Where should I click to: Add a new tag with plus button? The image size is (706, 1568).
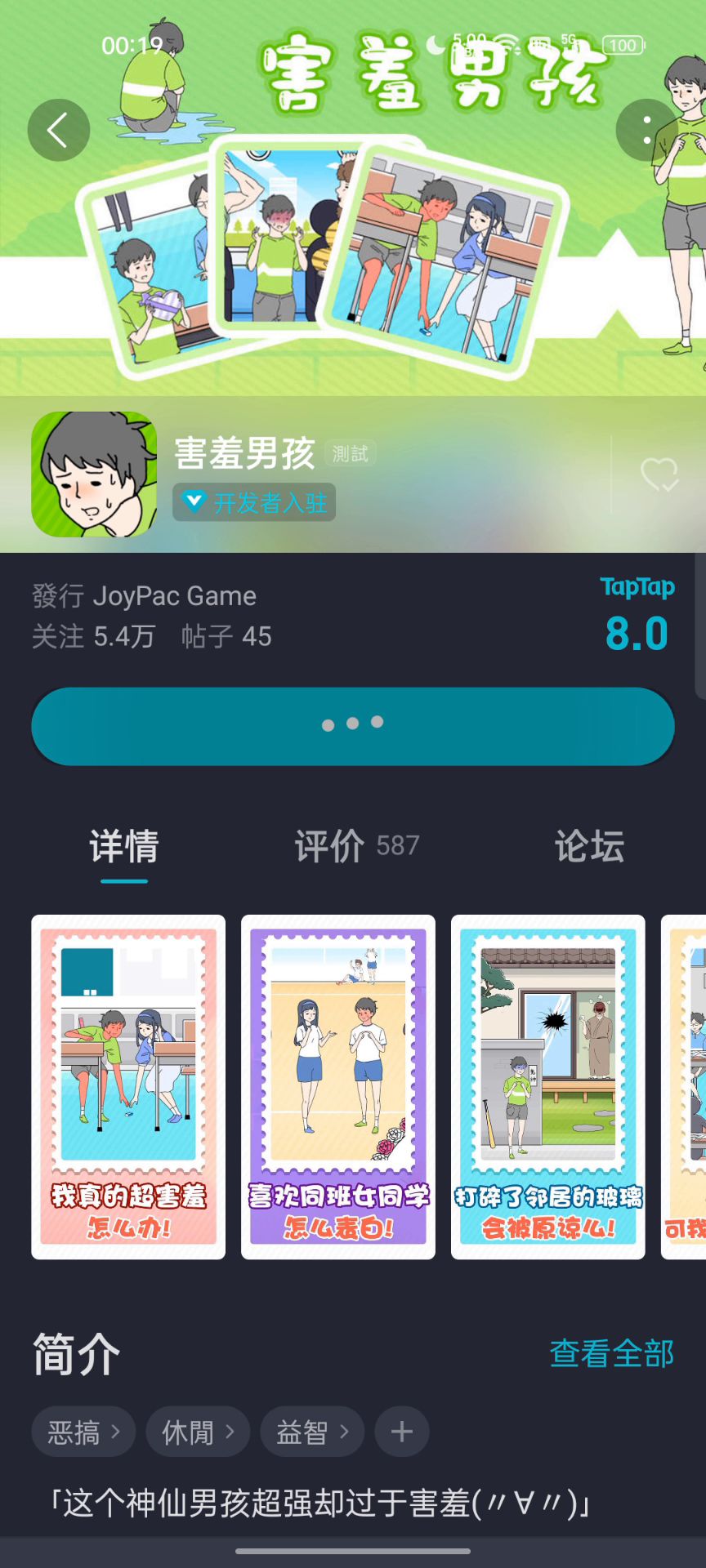click(402, 1432)
